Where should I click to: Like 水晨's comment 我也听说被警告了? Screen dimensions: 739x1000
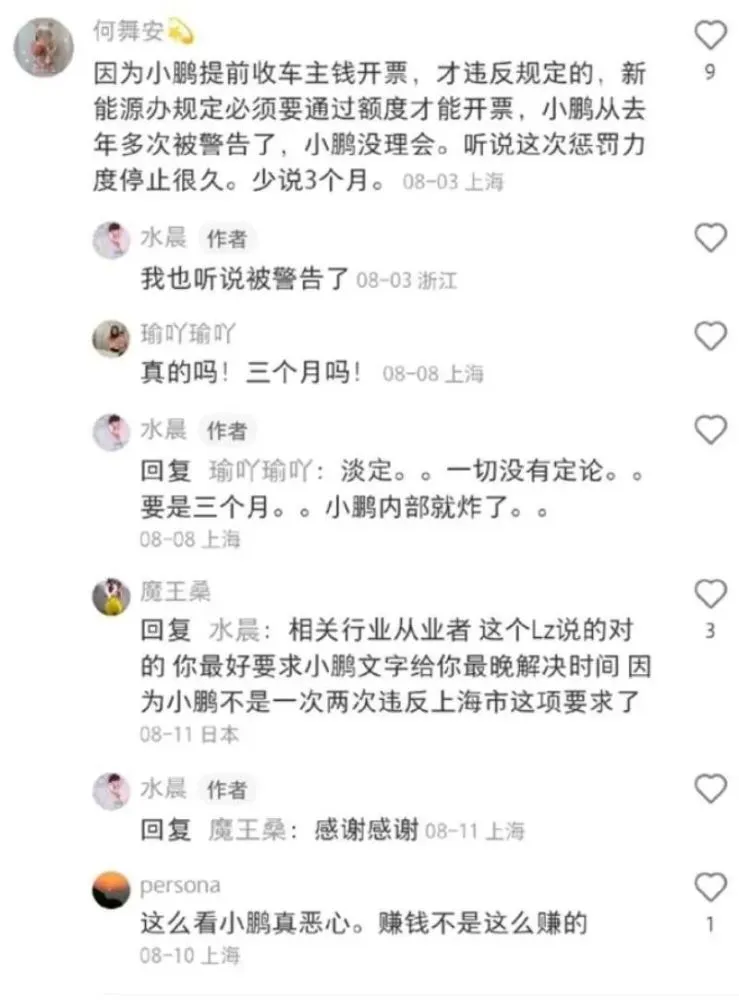coord(710,238)
